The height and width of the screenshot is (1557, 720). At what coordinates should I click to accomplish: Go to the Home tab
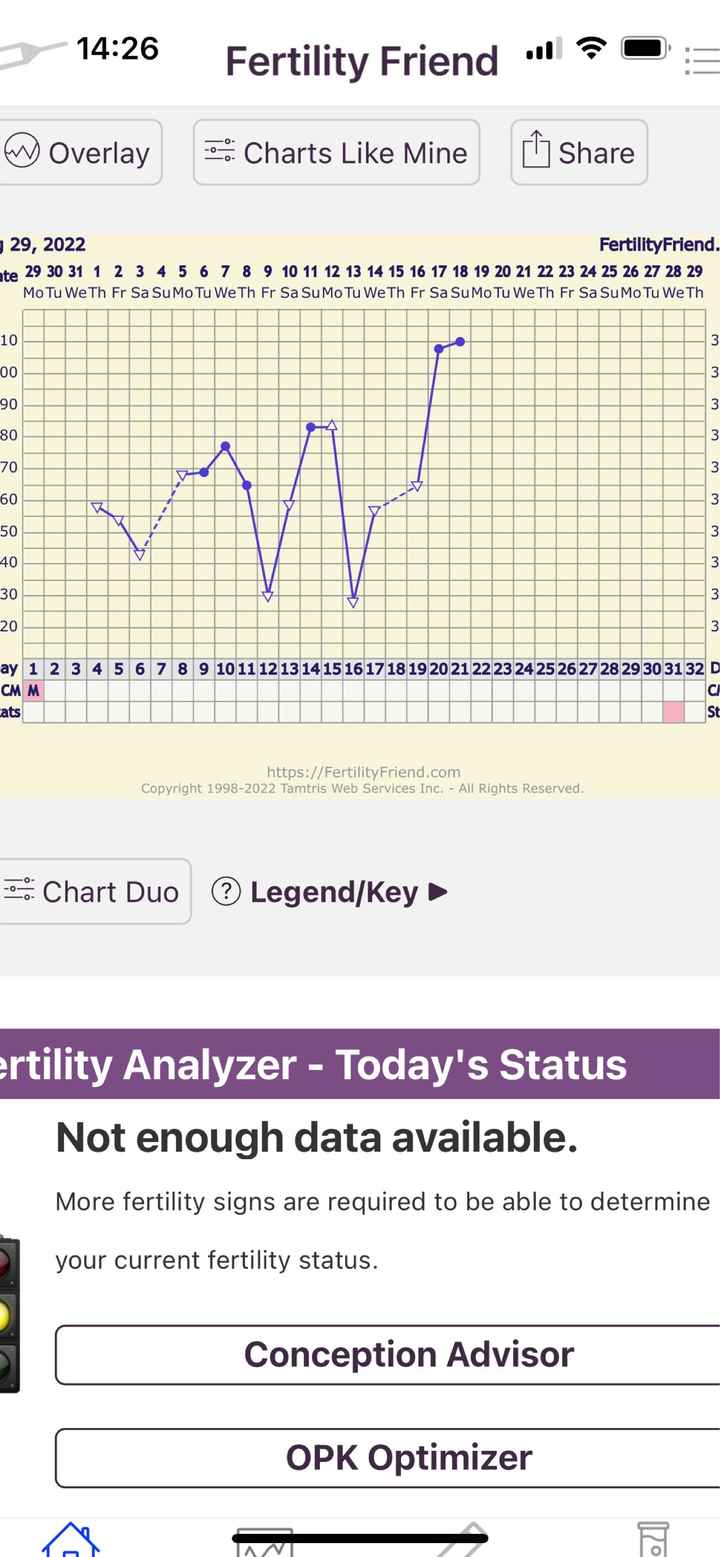point(70,1540)
